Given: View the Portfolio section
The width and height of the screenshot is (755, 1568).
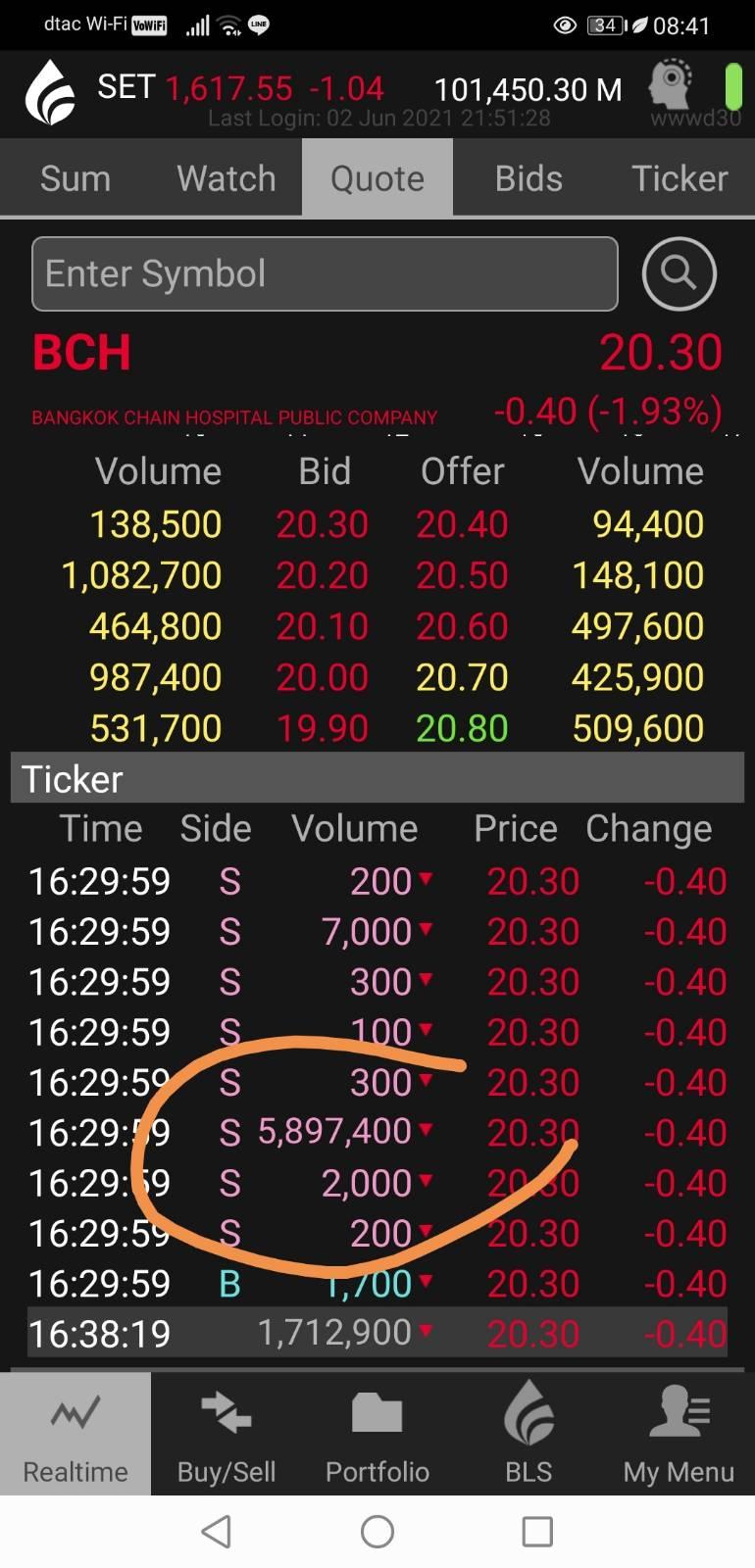Looking at the screenshot, I should tap(377, 1435).
